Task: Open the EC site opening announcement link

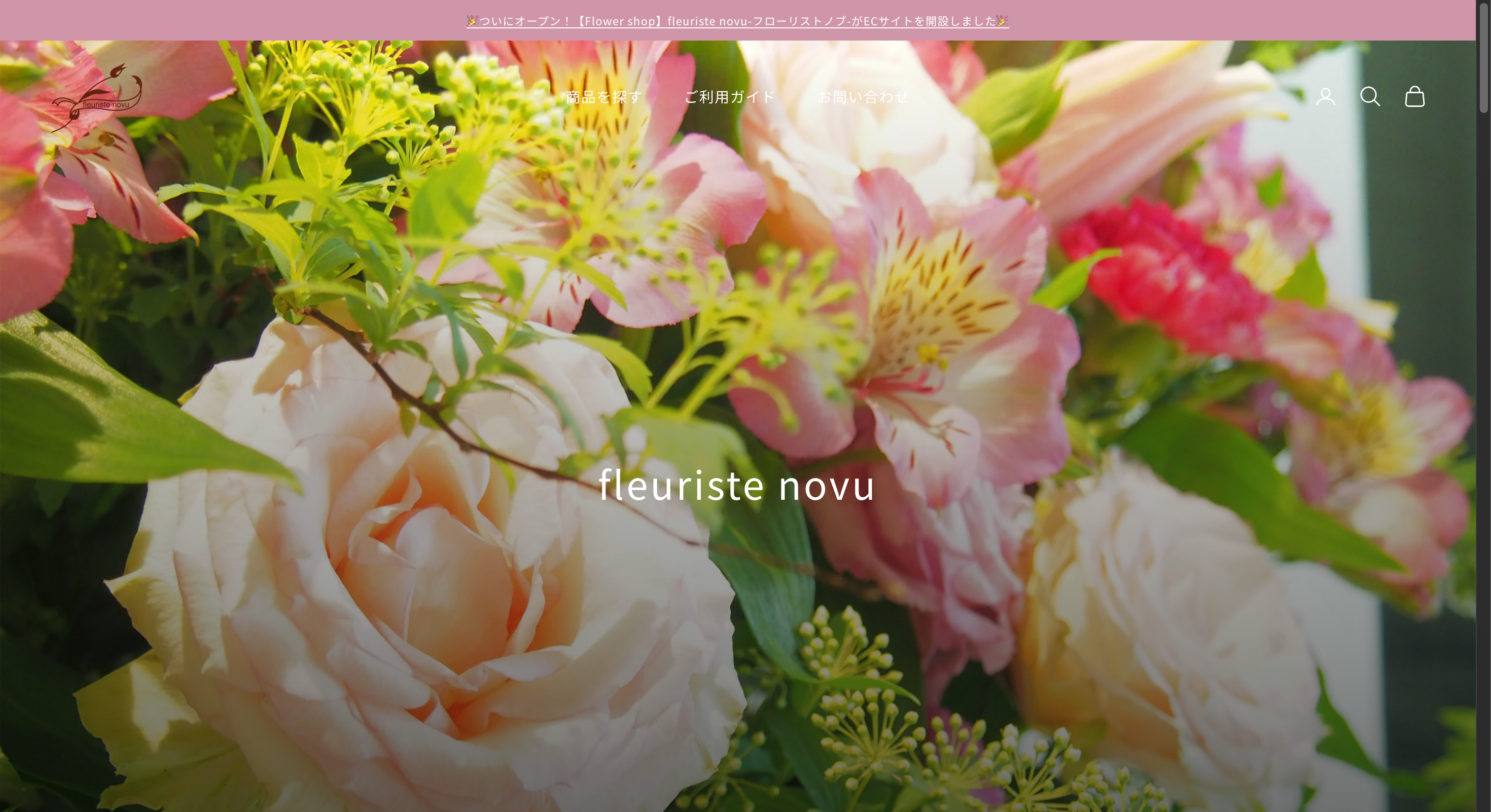Action: [x=737, y=21]
